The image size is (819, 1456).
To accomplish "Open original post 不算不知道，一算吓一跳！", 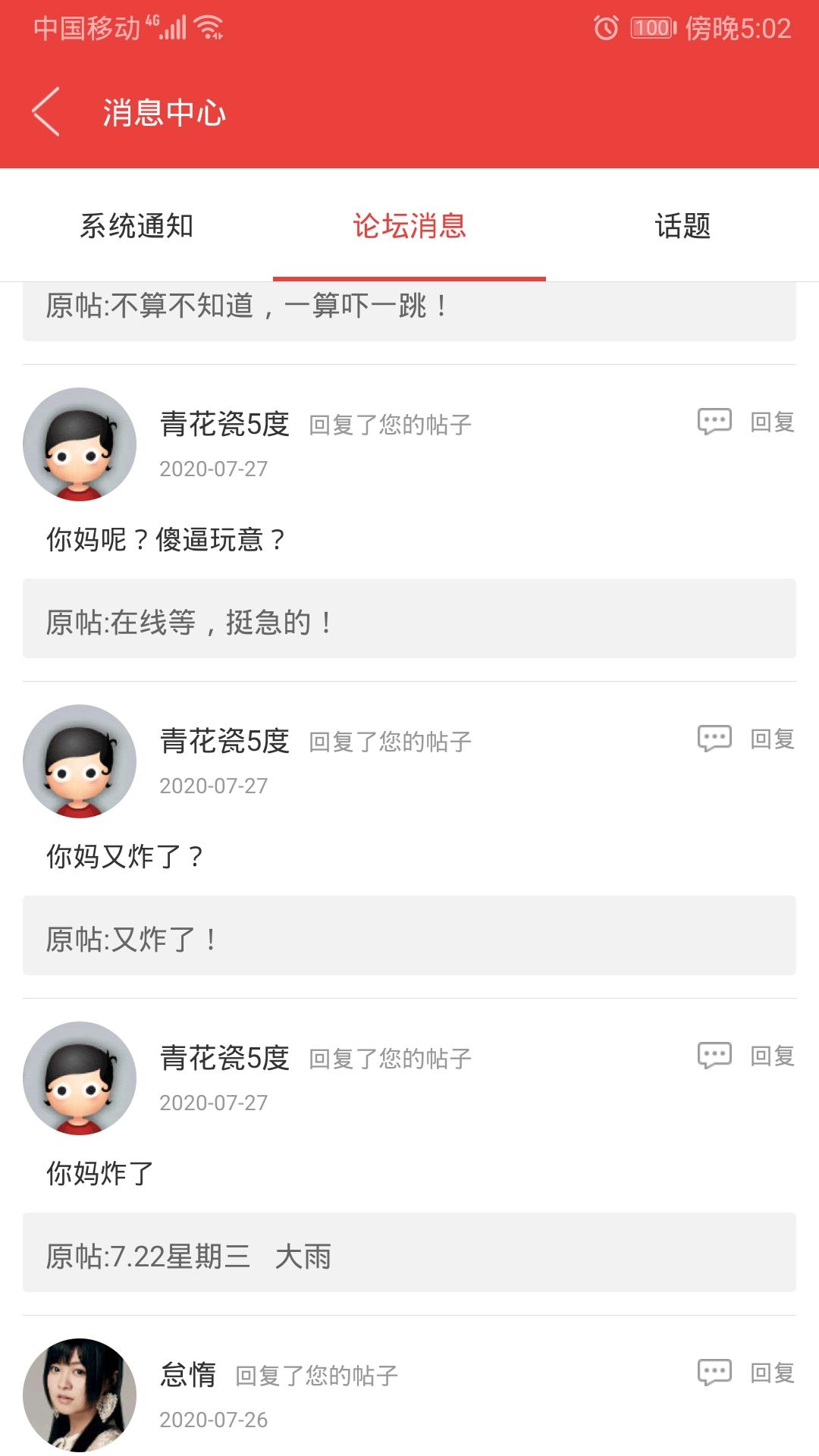I will point(409,308).
